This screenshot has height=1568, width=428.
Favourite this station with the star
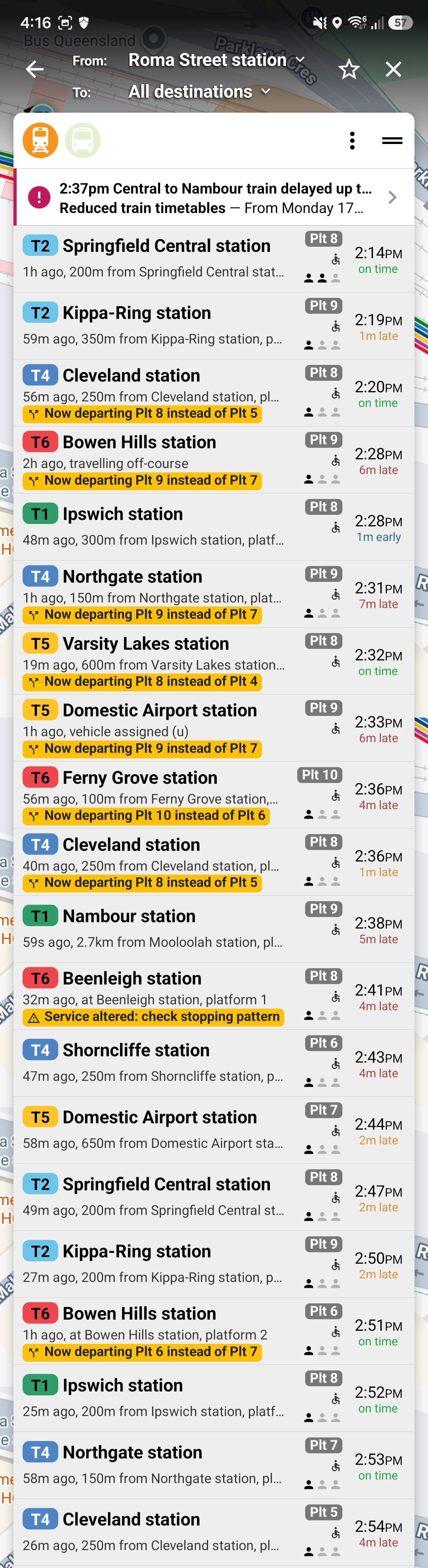pyautogui.click(x=349, y=69)
